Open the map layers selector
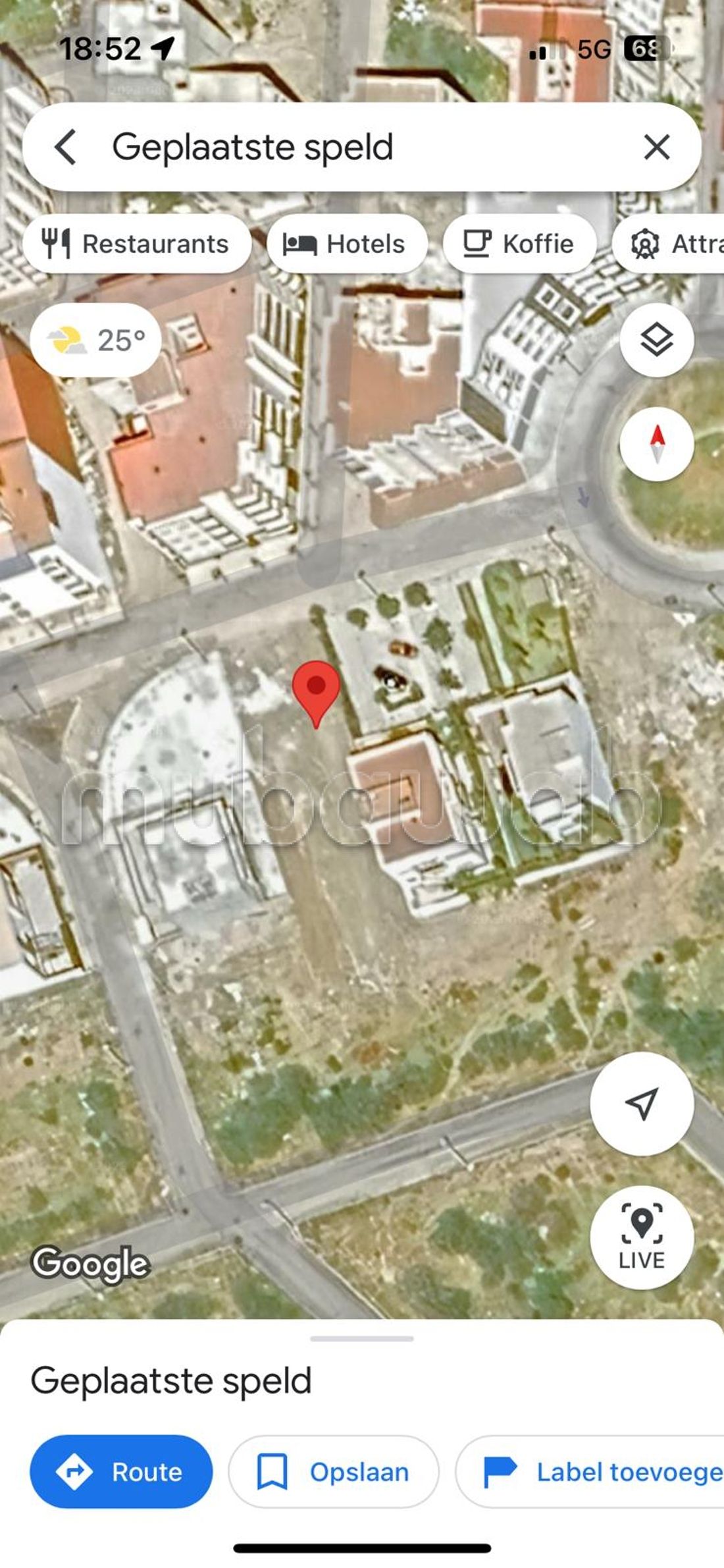Viewport: 724px width, 1568px height. click(x=656, y=340)
